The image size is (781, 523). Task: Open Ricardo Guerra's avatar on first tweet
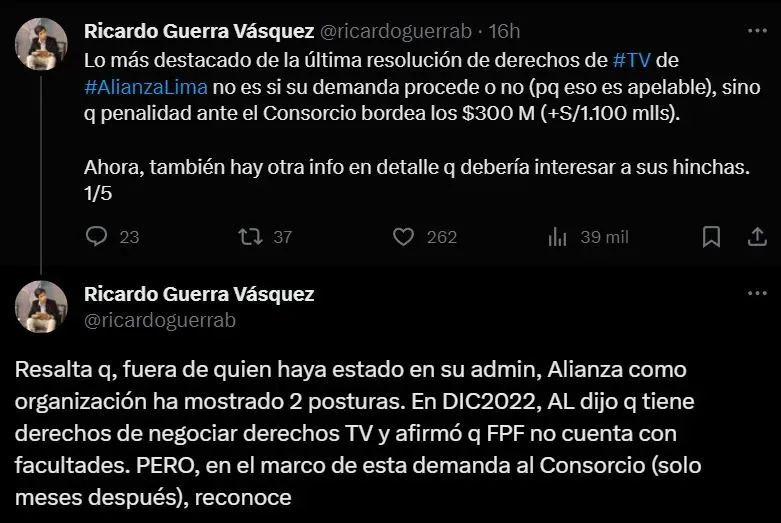(x=41, y=44)
